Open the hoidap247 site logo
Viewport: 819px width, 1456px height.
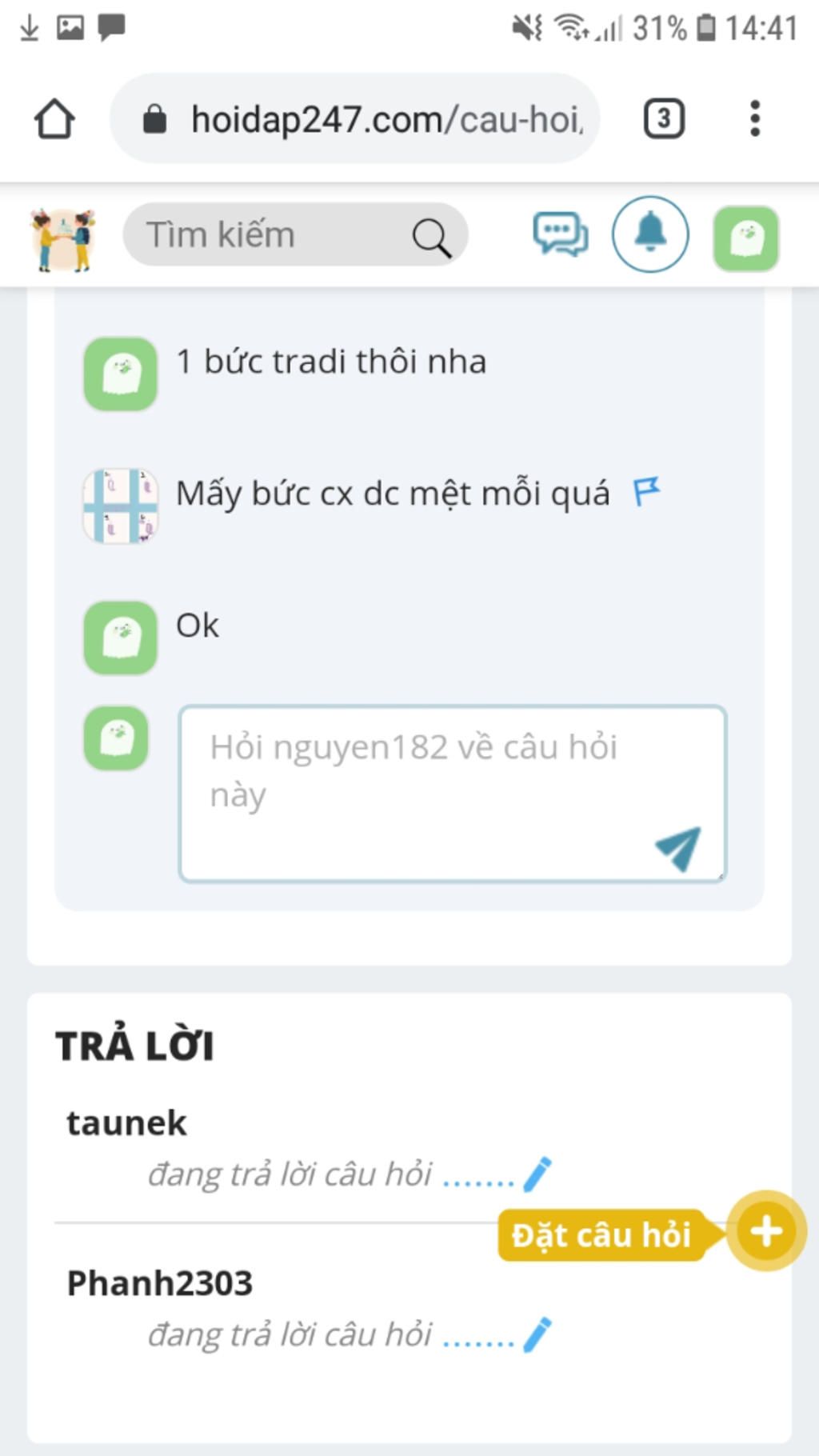[62, 238]
